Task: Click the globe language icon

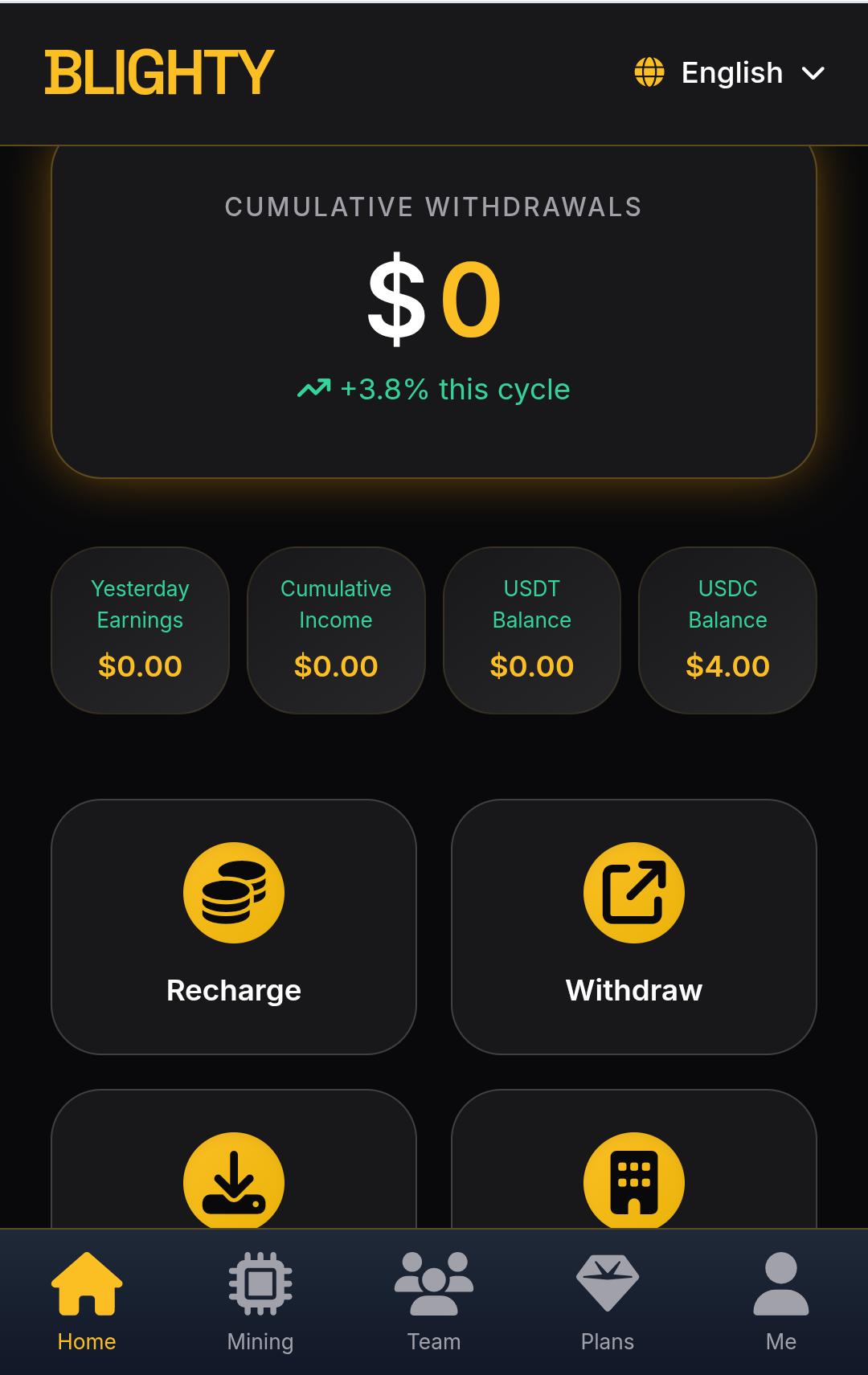Action: click(x=648, y=72)
